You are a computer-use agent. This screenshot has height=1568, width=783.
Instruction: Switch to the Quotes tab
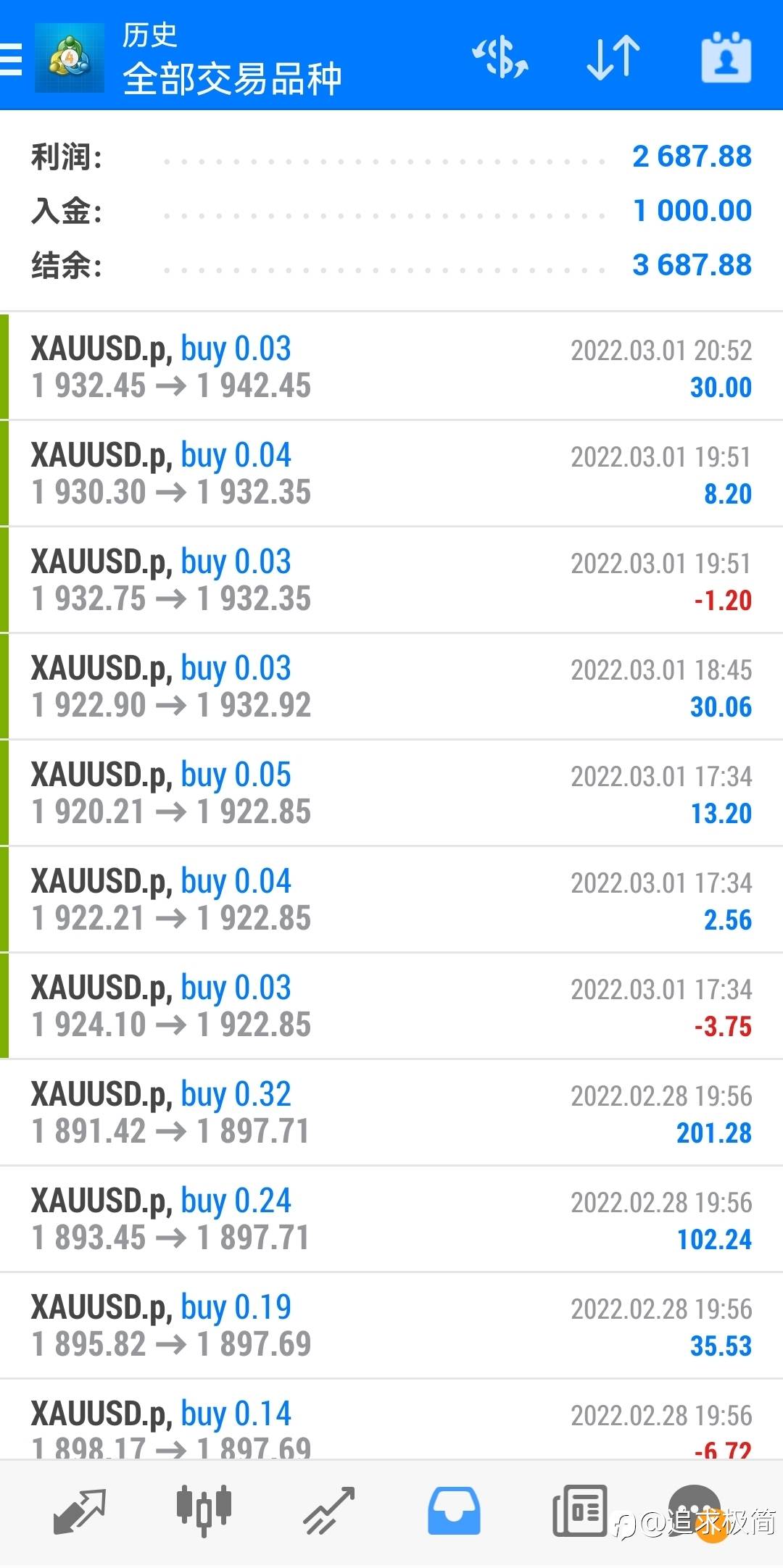pos(80,1511)
